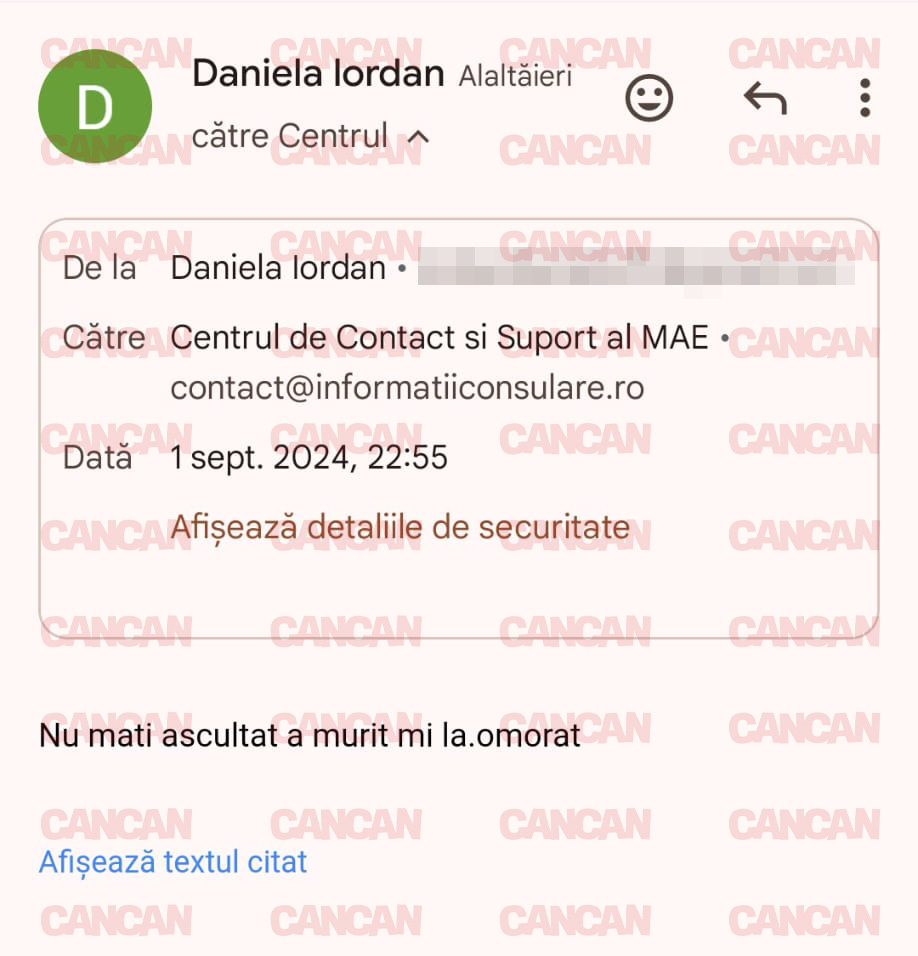This screenshot has height=956, width=918.
Task: Collapse the recipient details chevron
Action: 419,137
